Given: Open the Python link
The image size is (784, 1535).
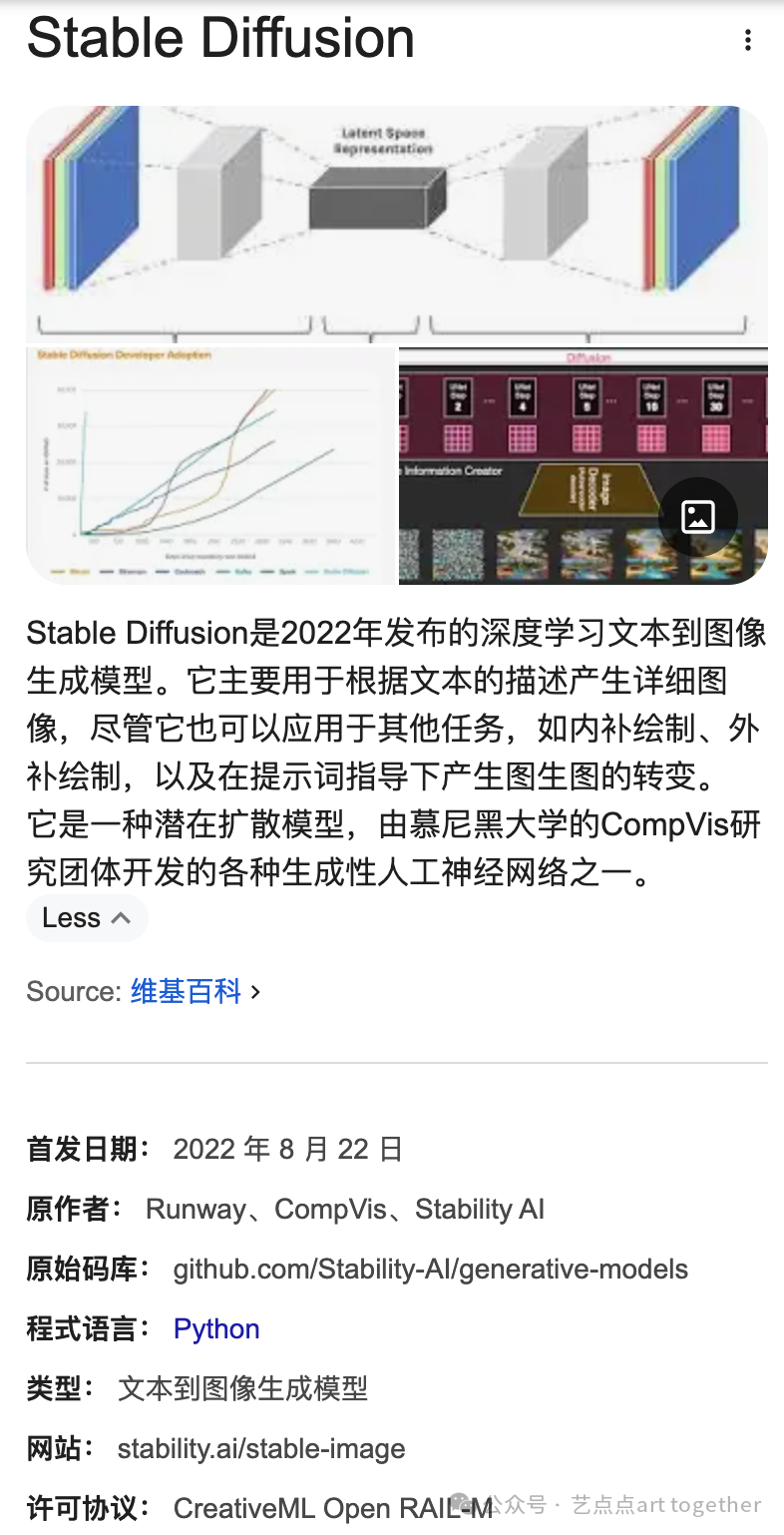Looking at the screenshot, I should (x=216, y=1328).
